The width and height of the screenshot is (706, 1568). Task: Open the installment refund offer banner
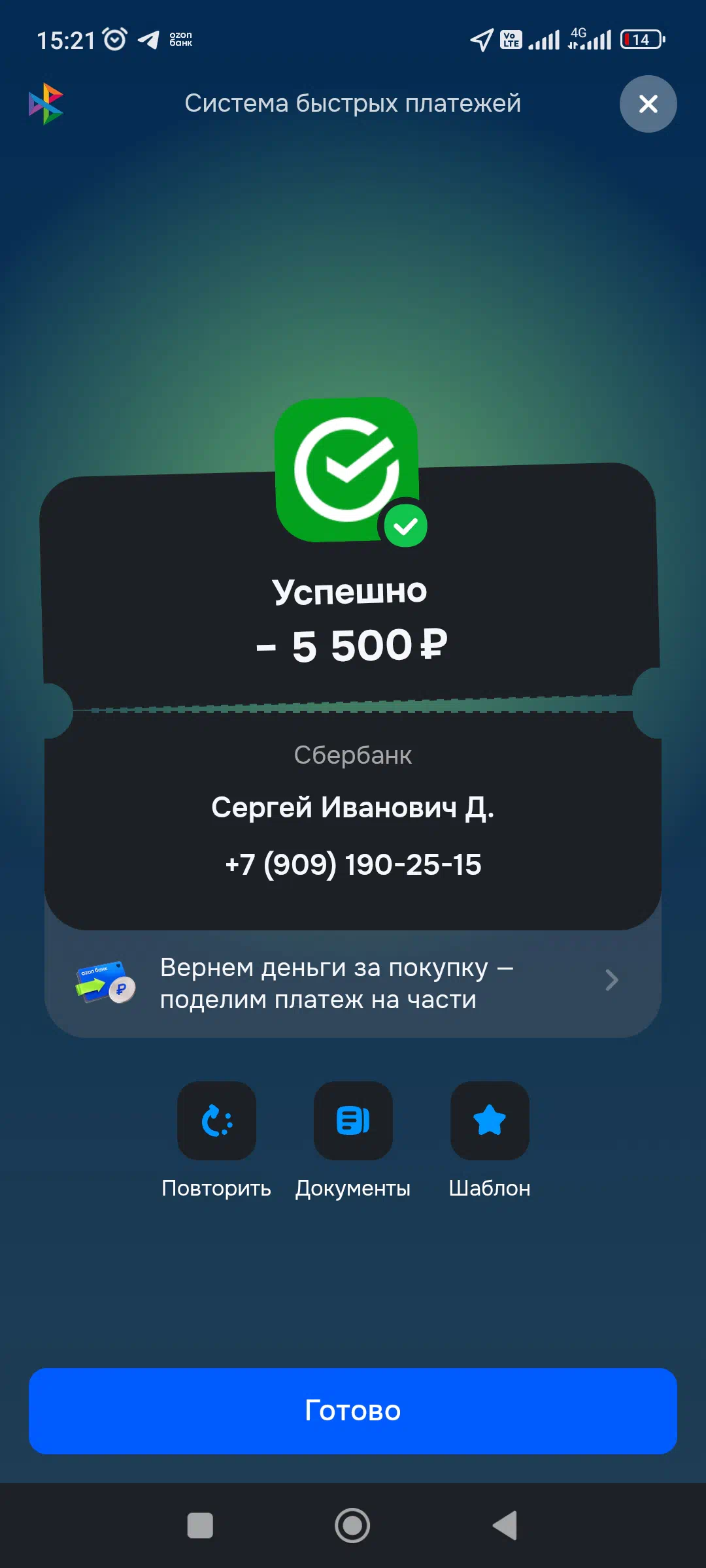pyautogui.click(x=353, y=983)
